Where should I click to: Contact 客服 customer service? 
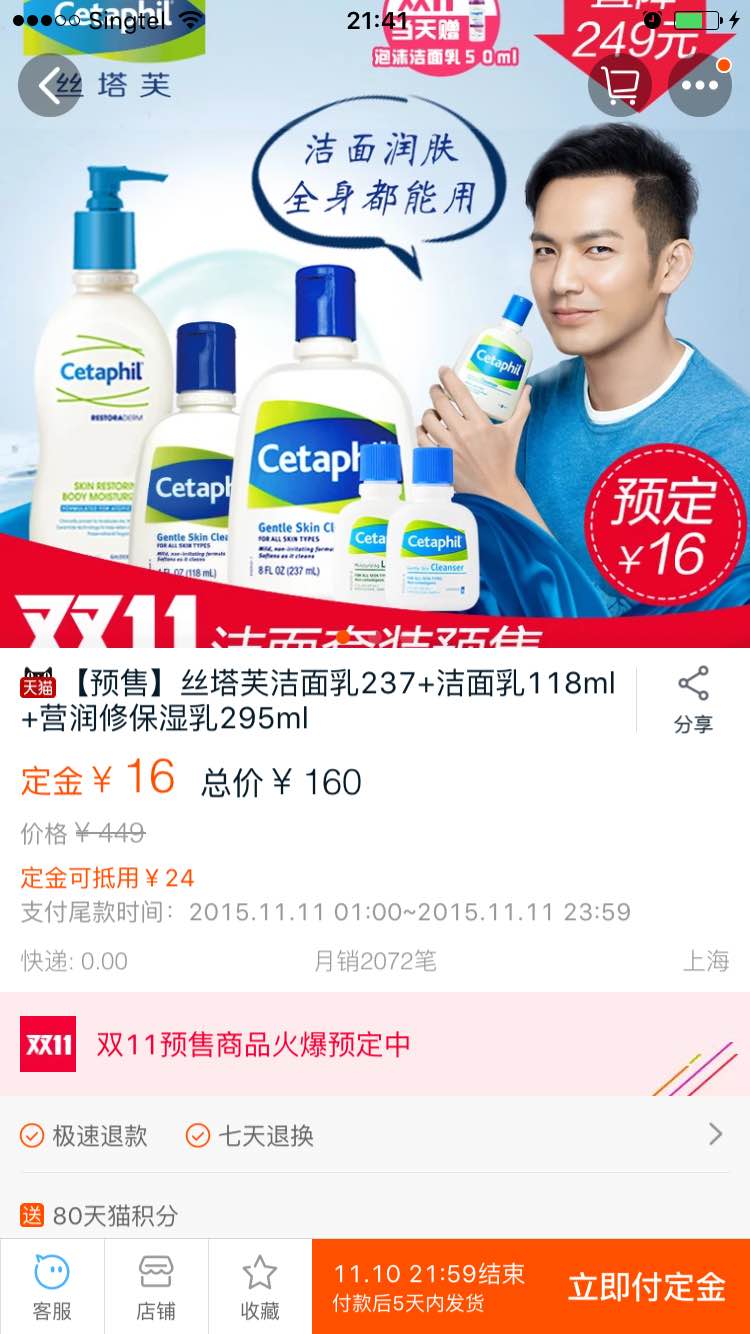(52, 1287)
